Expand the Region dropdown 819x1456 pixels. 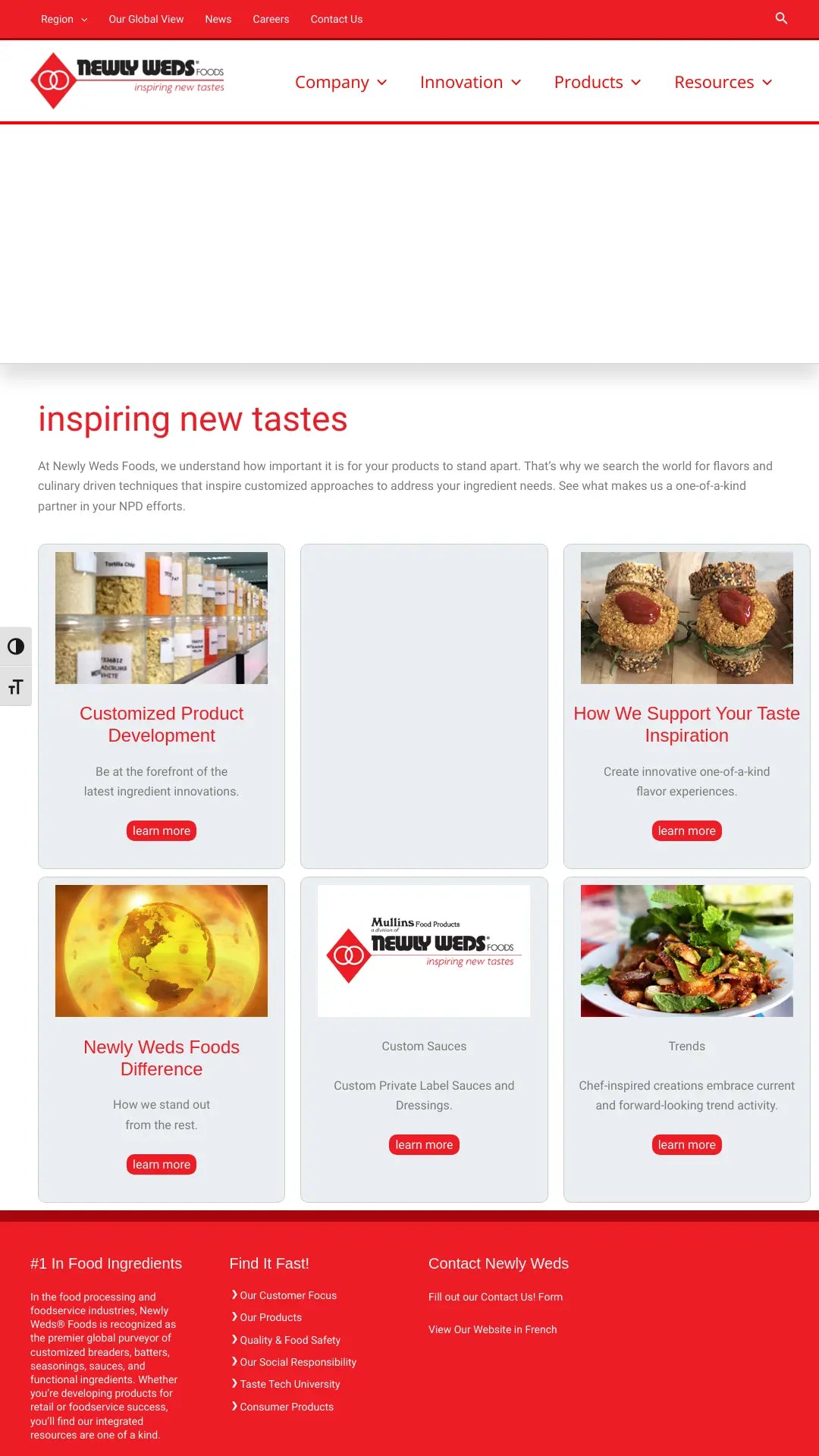point(64,19)
